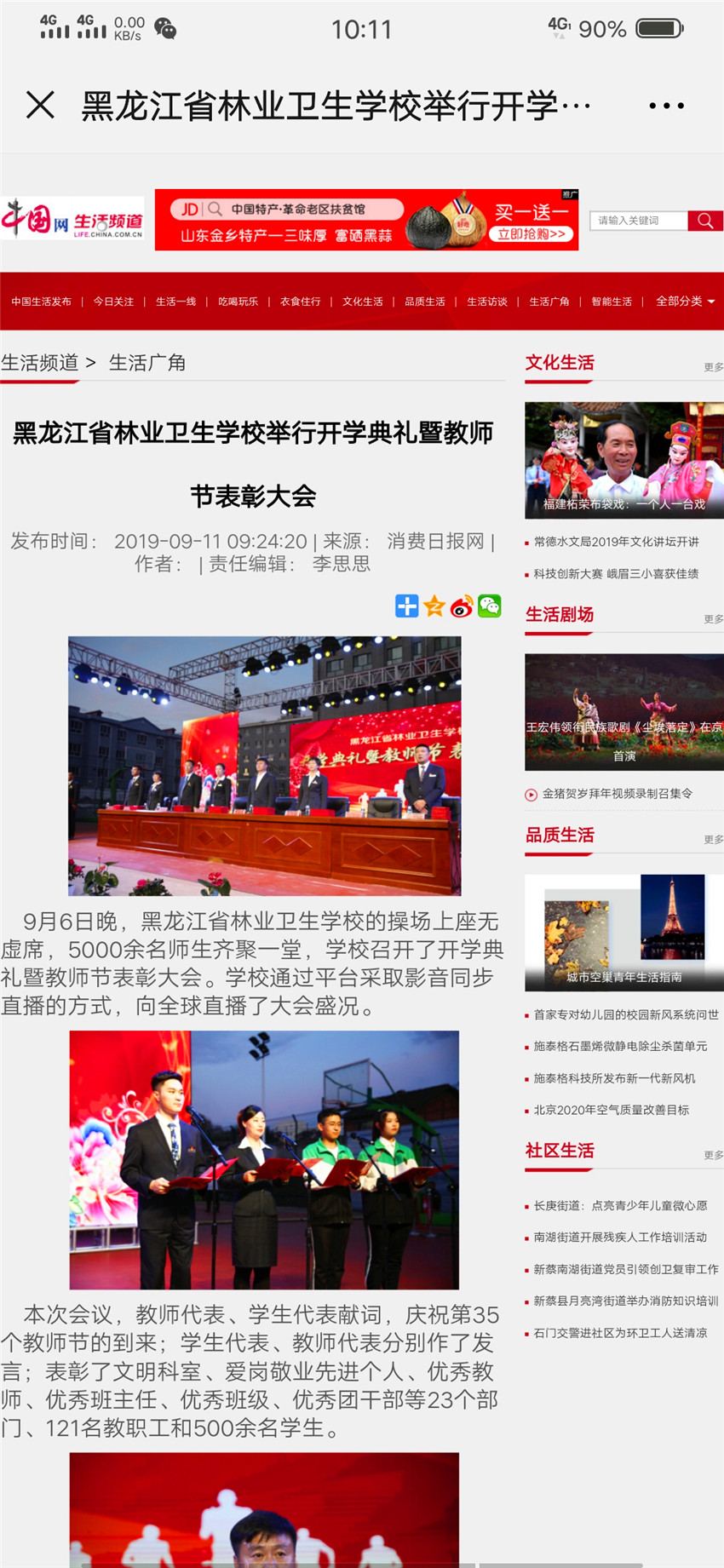
Task: Open the JD black garlic ad banner
Action: (x=366, y=220)
